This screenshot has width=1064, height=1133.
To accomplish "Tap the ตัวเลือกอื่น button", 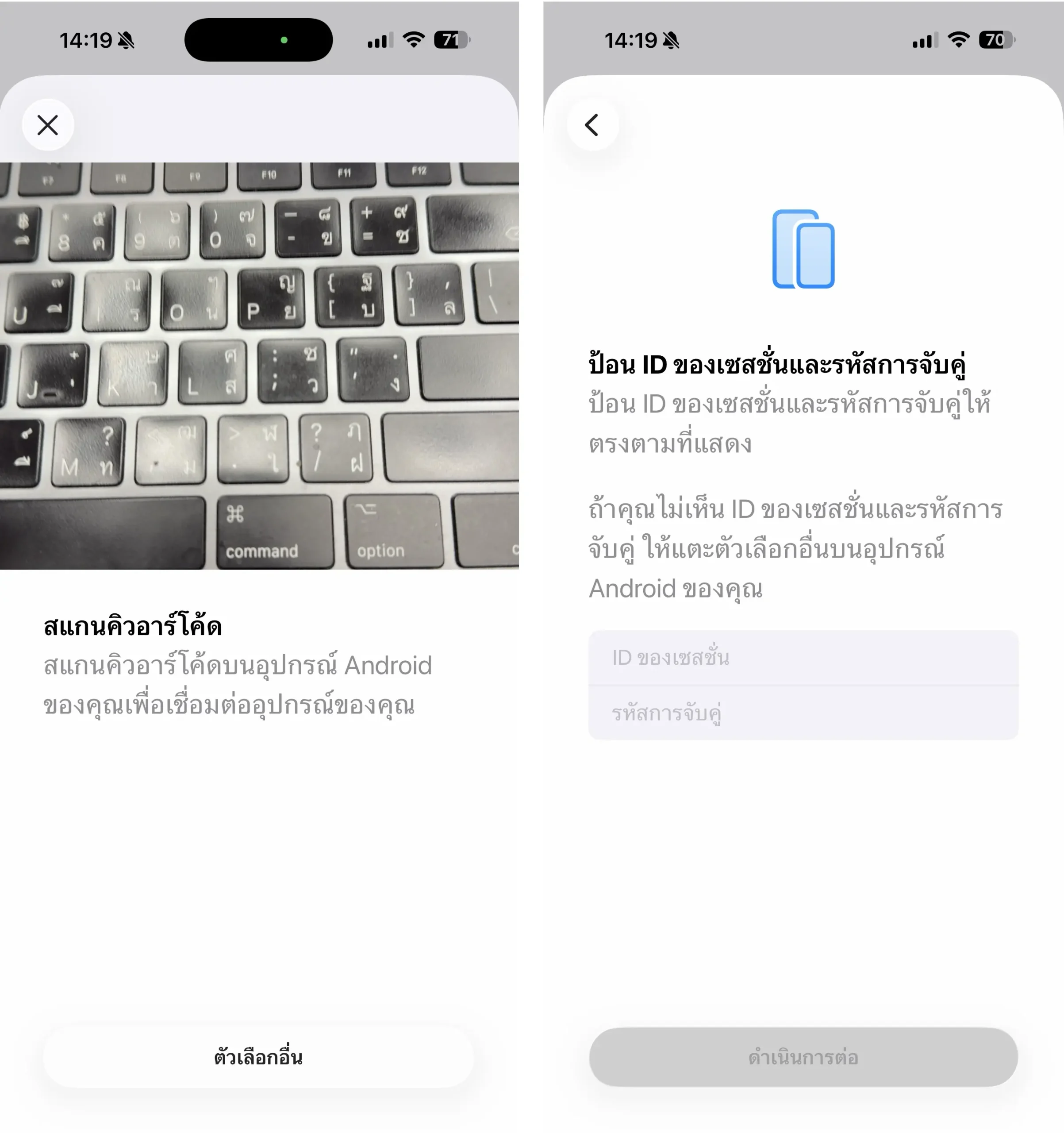I will click(x=258, y=1057).
